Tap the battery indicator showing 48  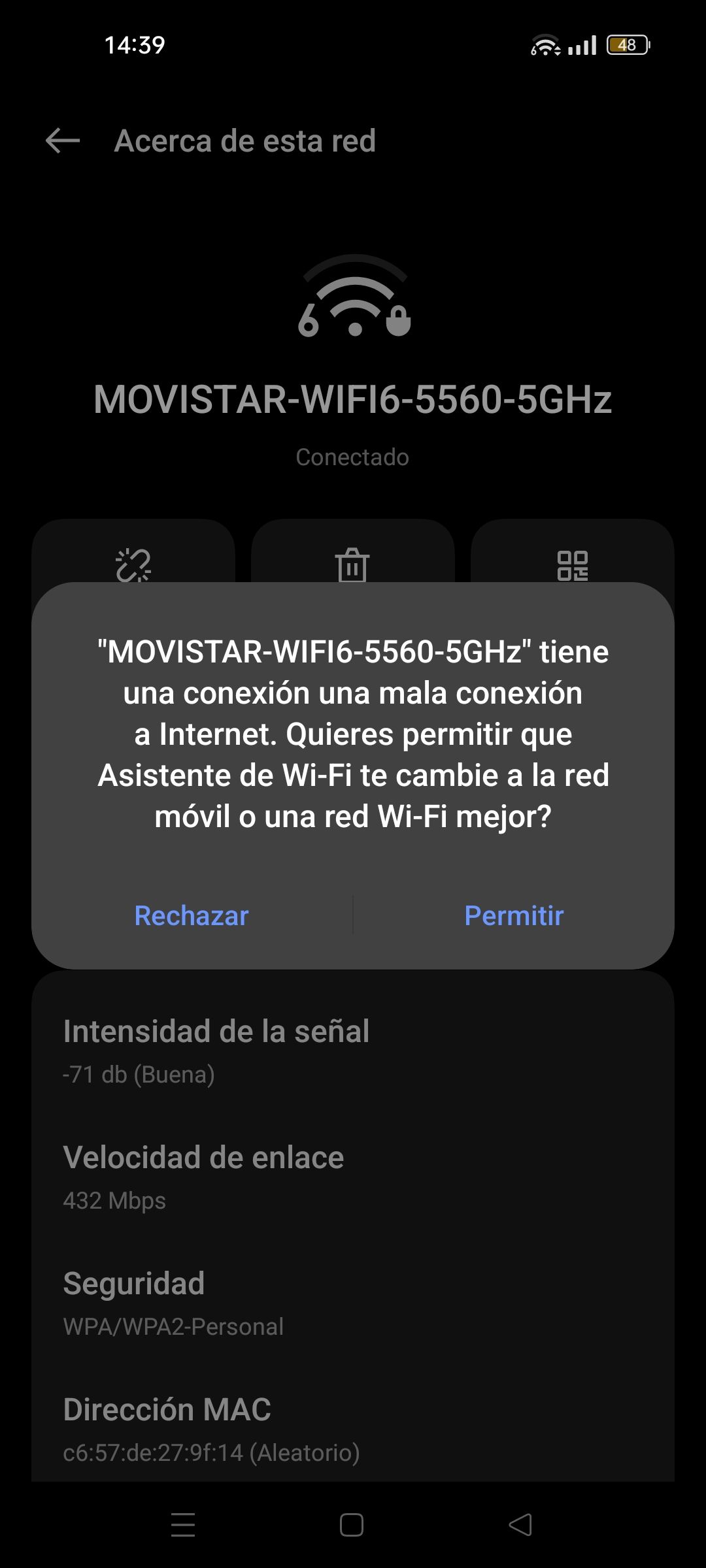coord(626,46)
